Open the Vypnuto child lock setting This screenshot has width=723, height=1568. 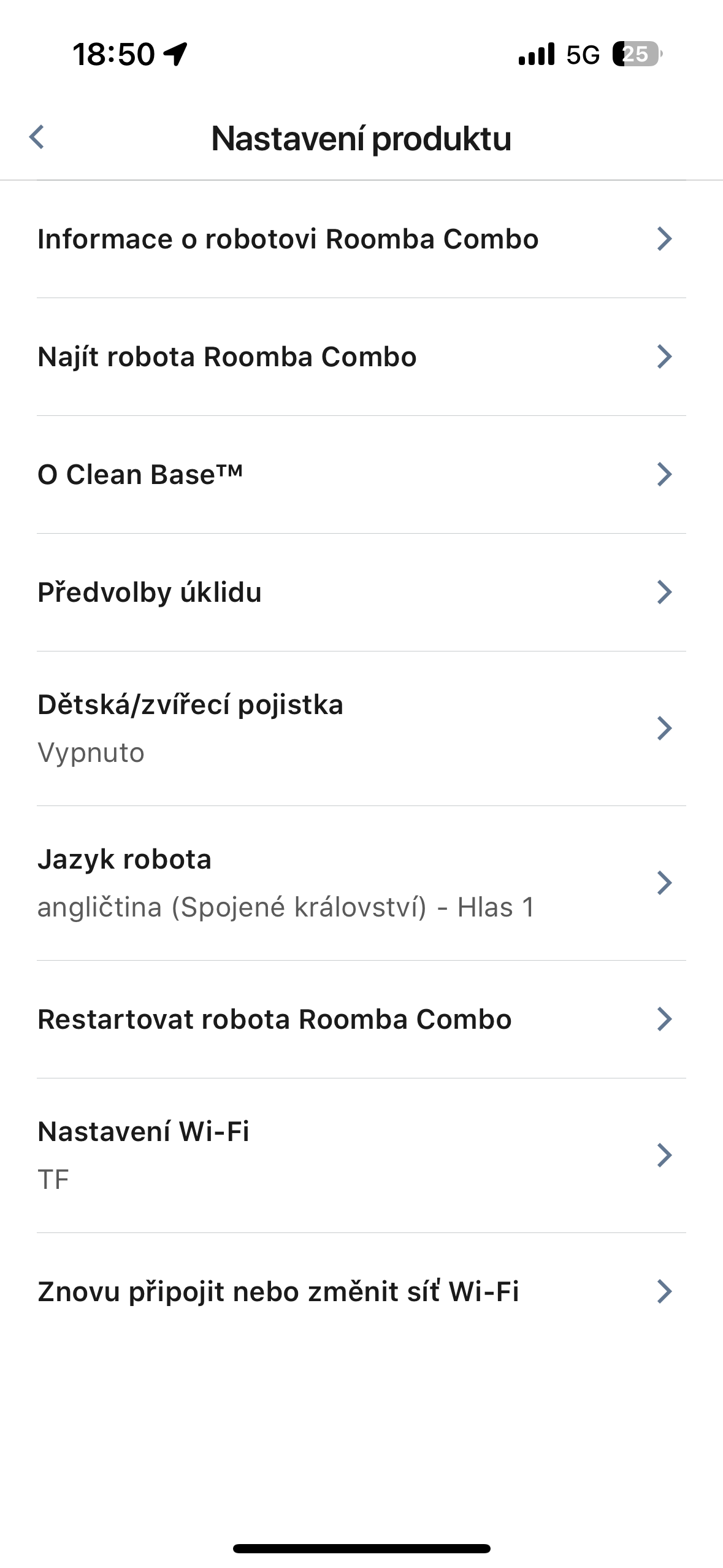pyautogui.click(x=91, y=752)
